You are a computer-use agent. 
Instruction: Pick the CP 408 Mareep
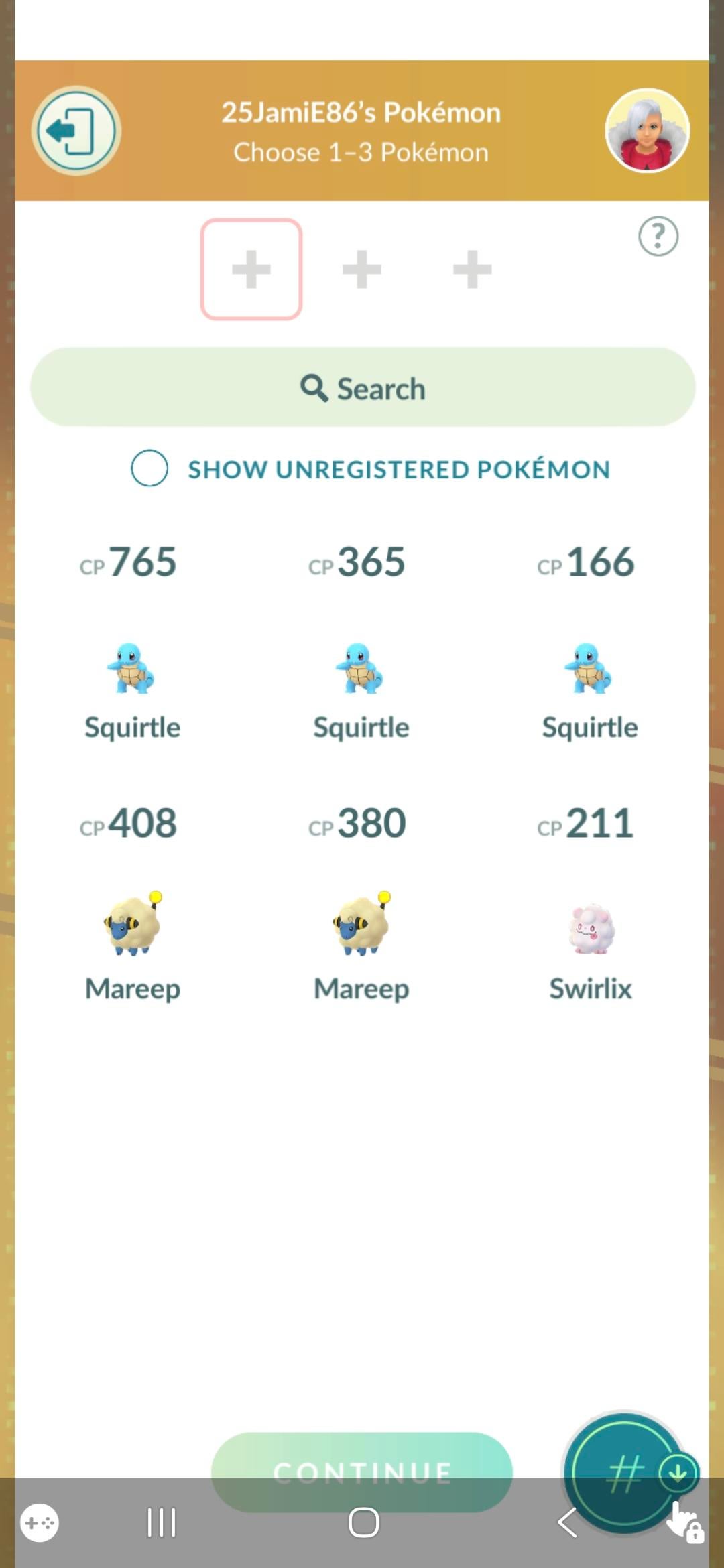point(132,925)
